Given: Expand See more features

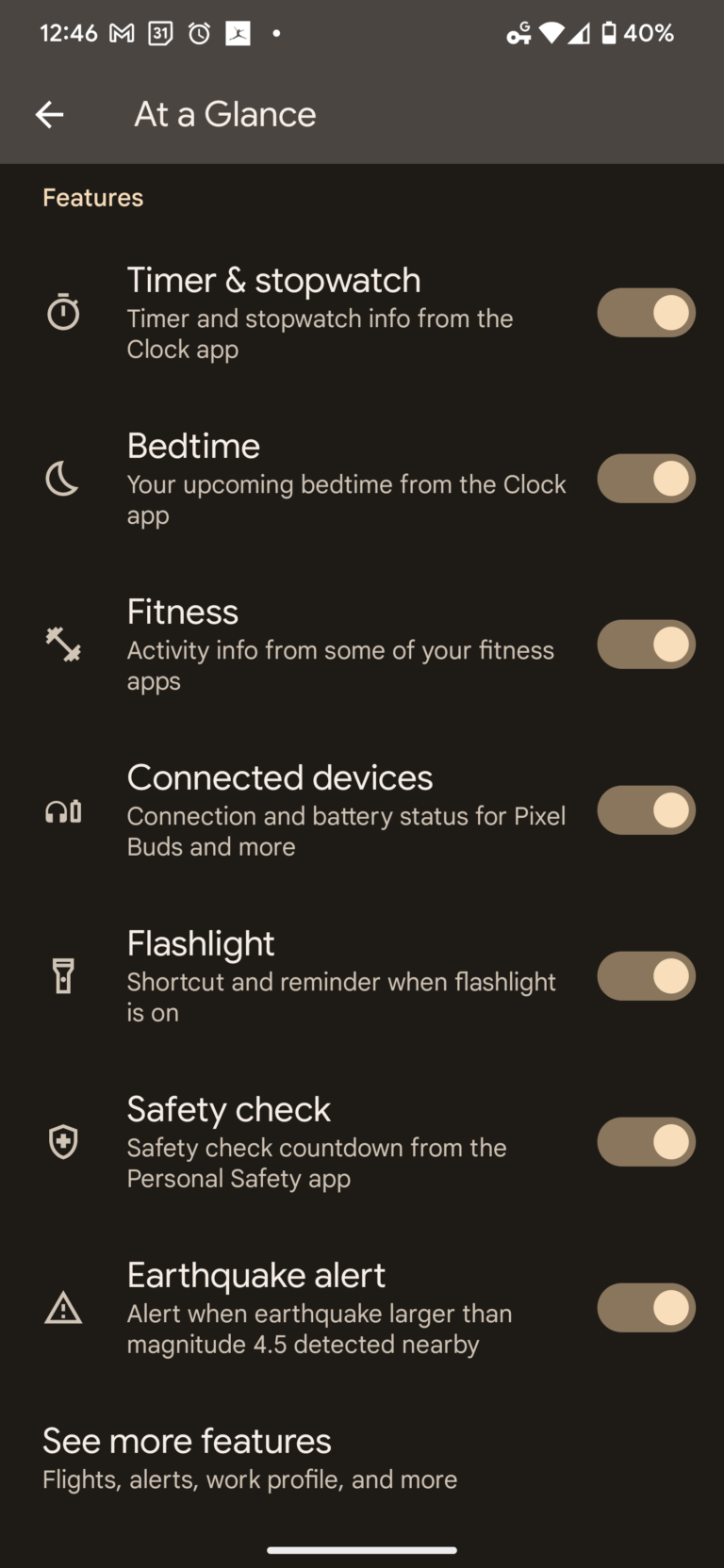Looking at the screenshot, I should [x=186, y=1440].
